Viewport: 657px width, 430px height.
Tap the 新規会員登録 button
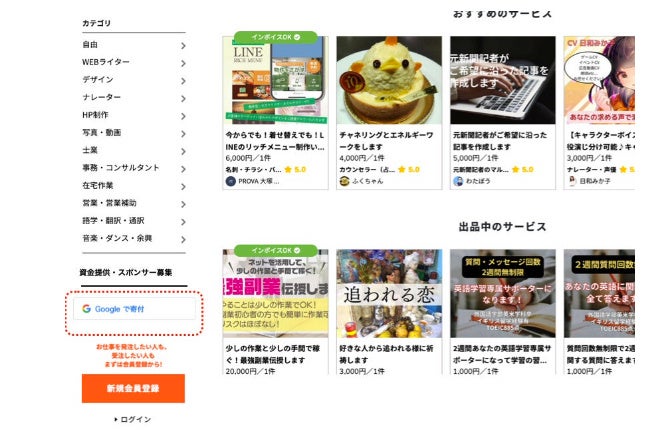(133, 388)
